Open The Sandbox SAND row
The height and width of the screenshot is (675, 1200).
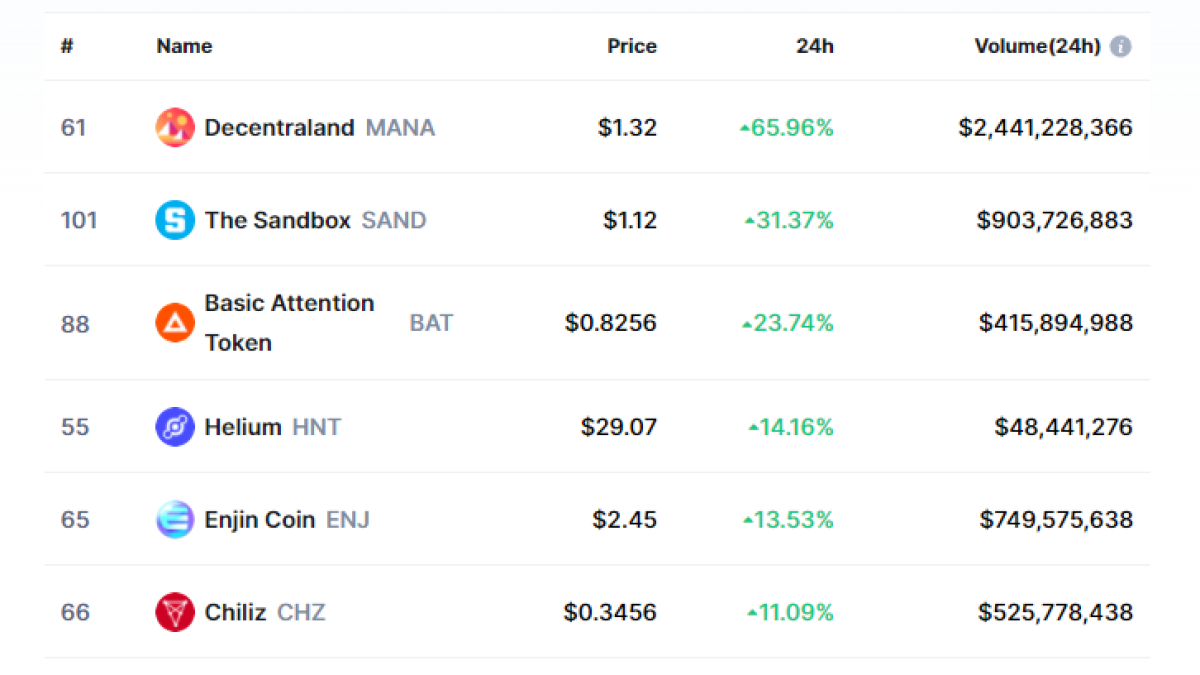pos(277,220)
